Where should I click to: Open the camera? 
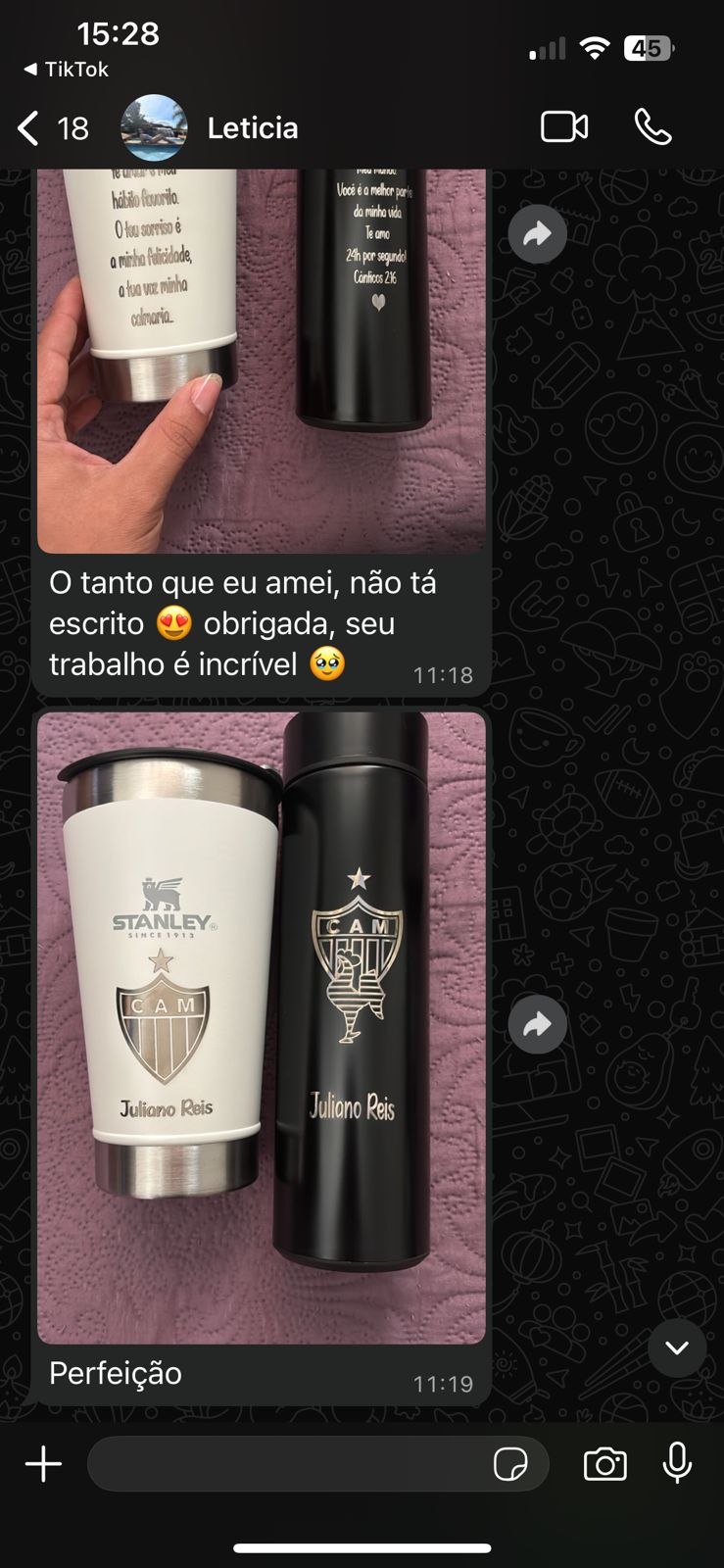coord(604,1464)
